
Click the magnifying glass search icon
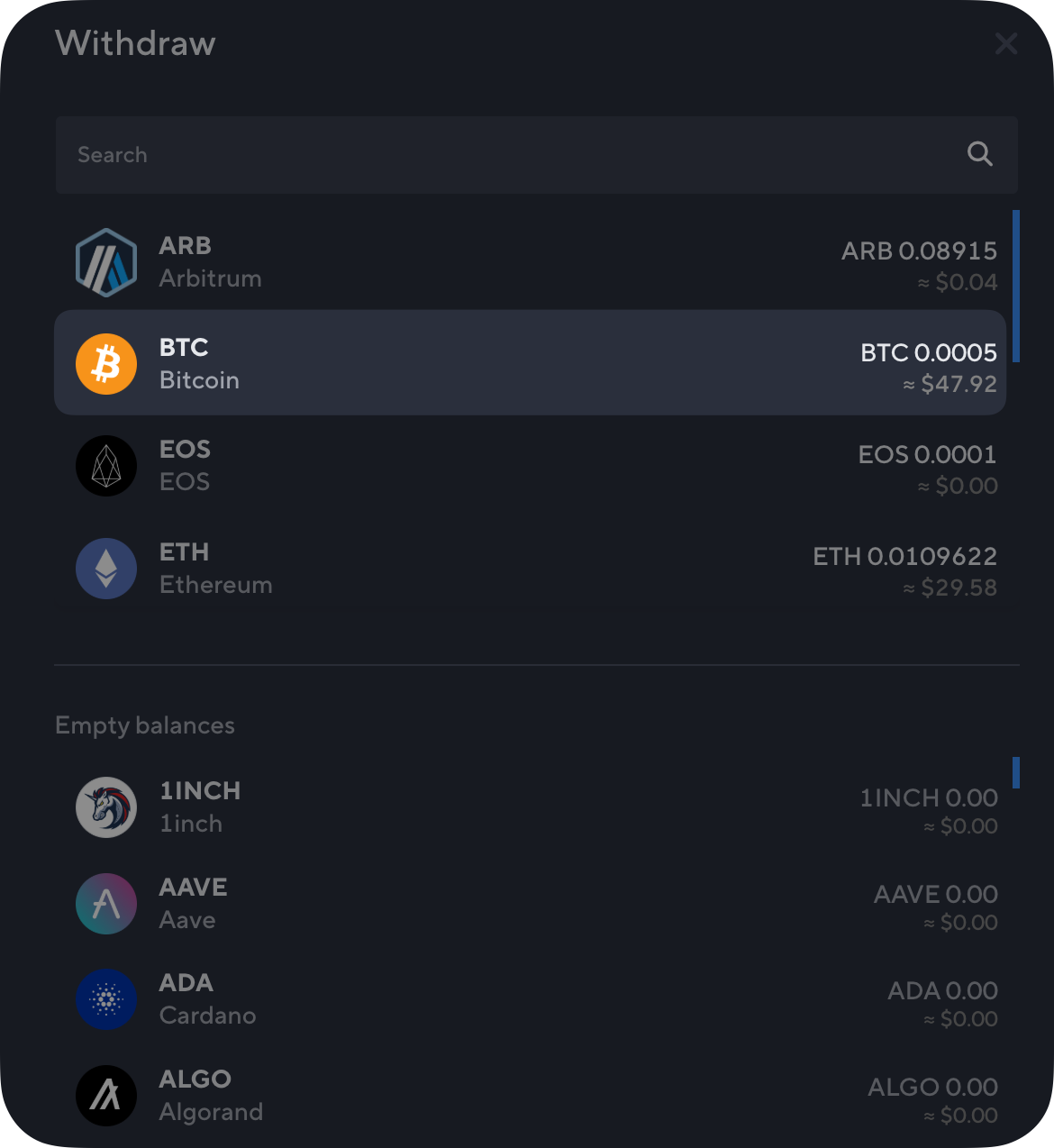(981, 154)
